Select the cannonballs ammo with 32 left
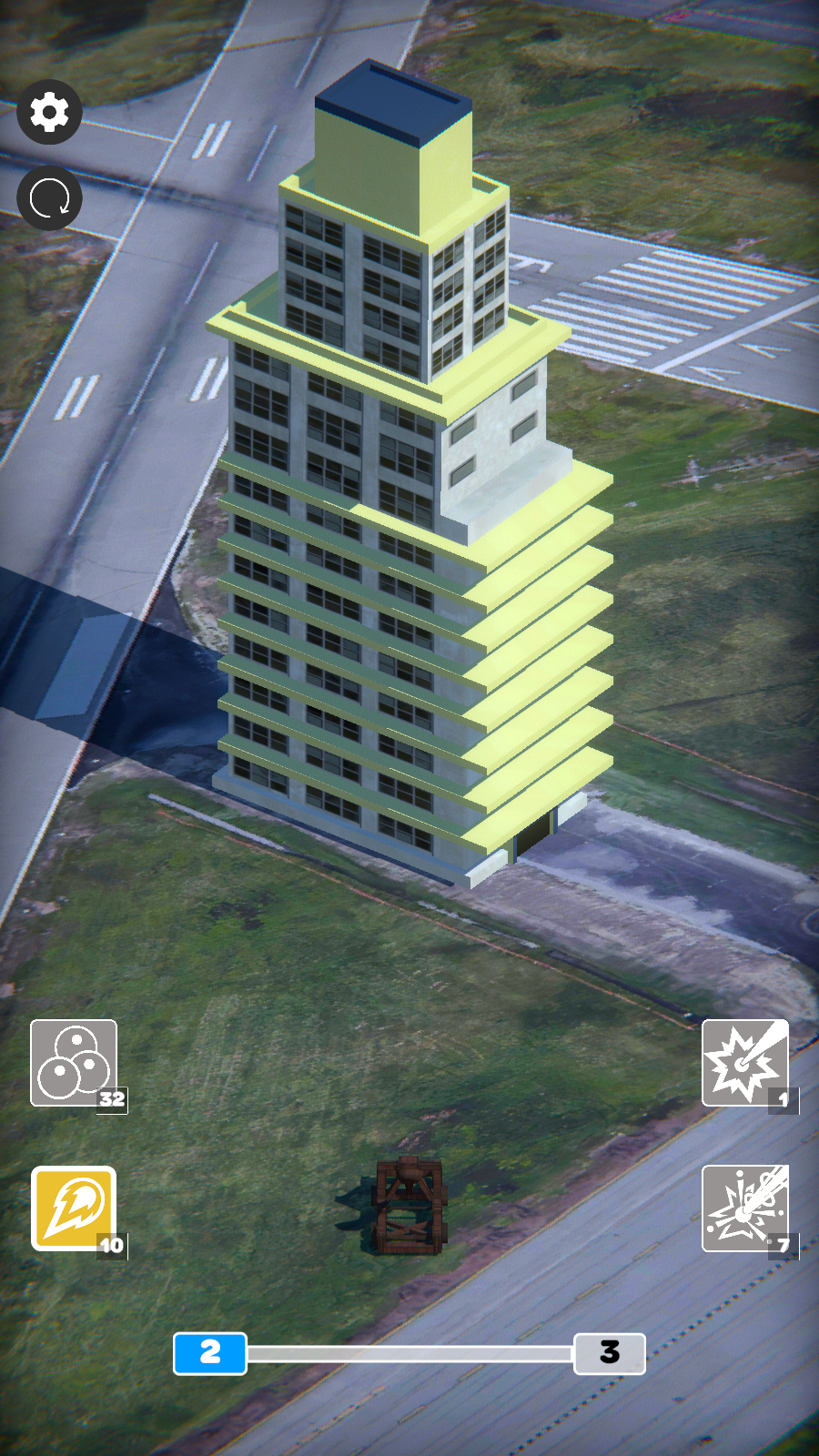Image resolution: width=819 pixels, height=1456 pixels. pyautogui.click(x=74, y=1063)
